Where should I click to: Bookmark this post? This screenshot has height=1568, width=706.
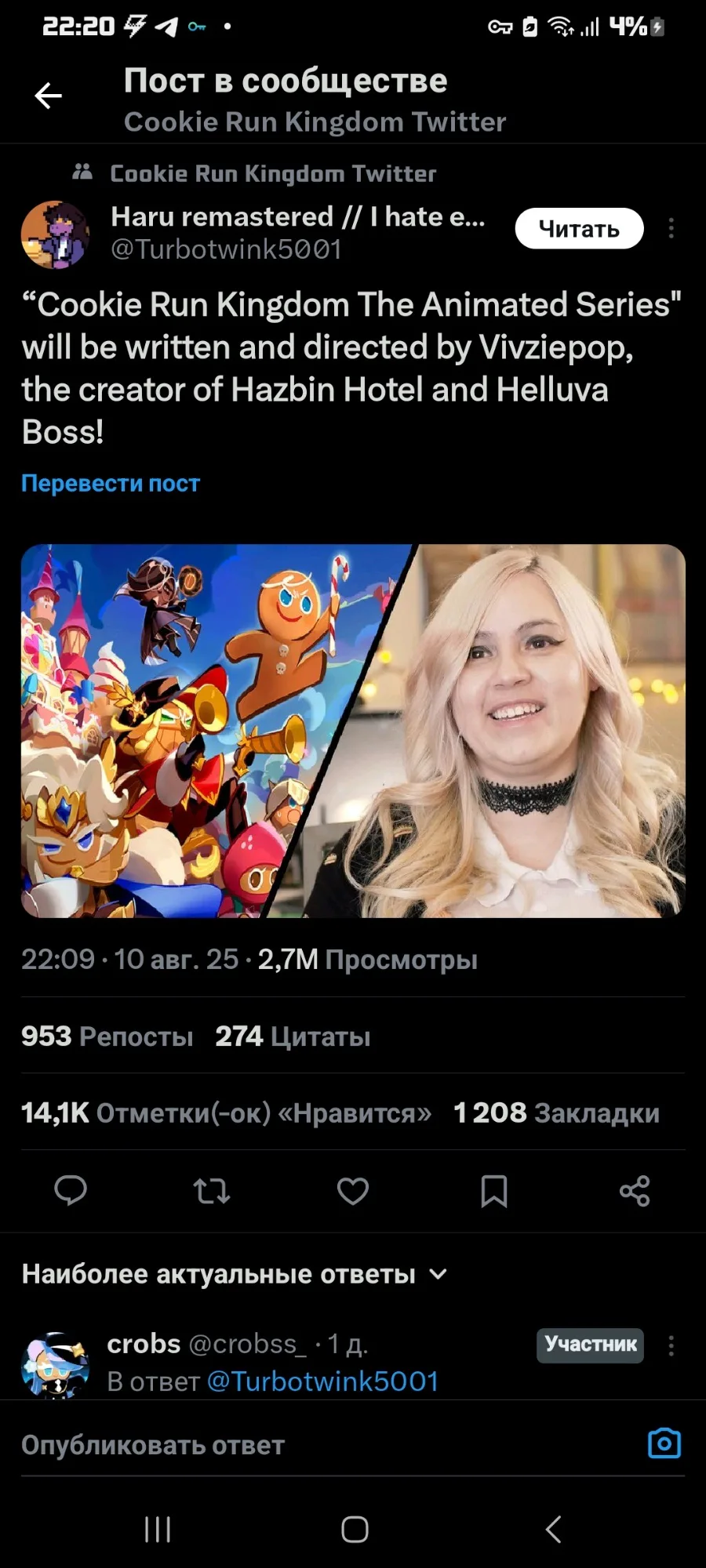(x=494, y=1191)
